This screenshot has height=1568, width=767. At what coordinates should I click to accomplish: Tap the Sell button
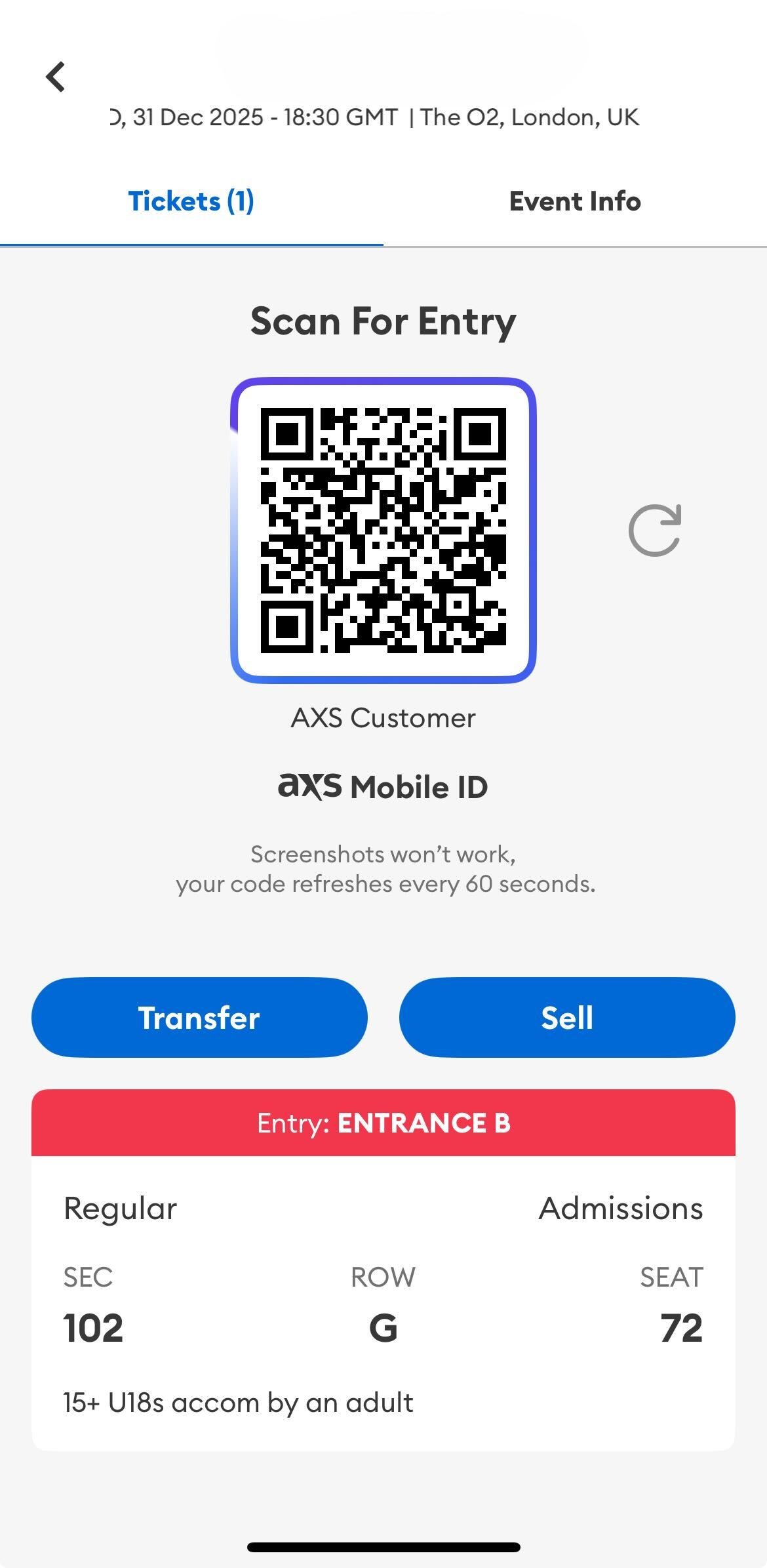[x=567, y=1017]
